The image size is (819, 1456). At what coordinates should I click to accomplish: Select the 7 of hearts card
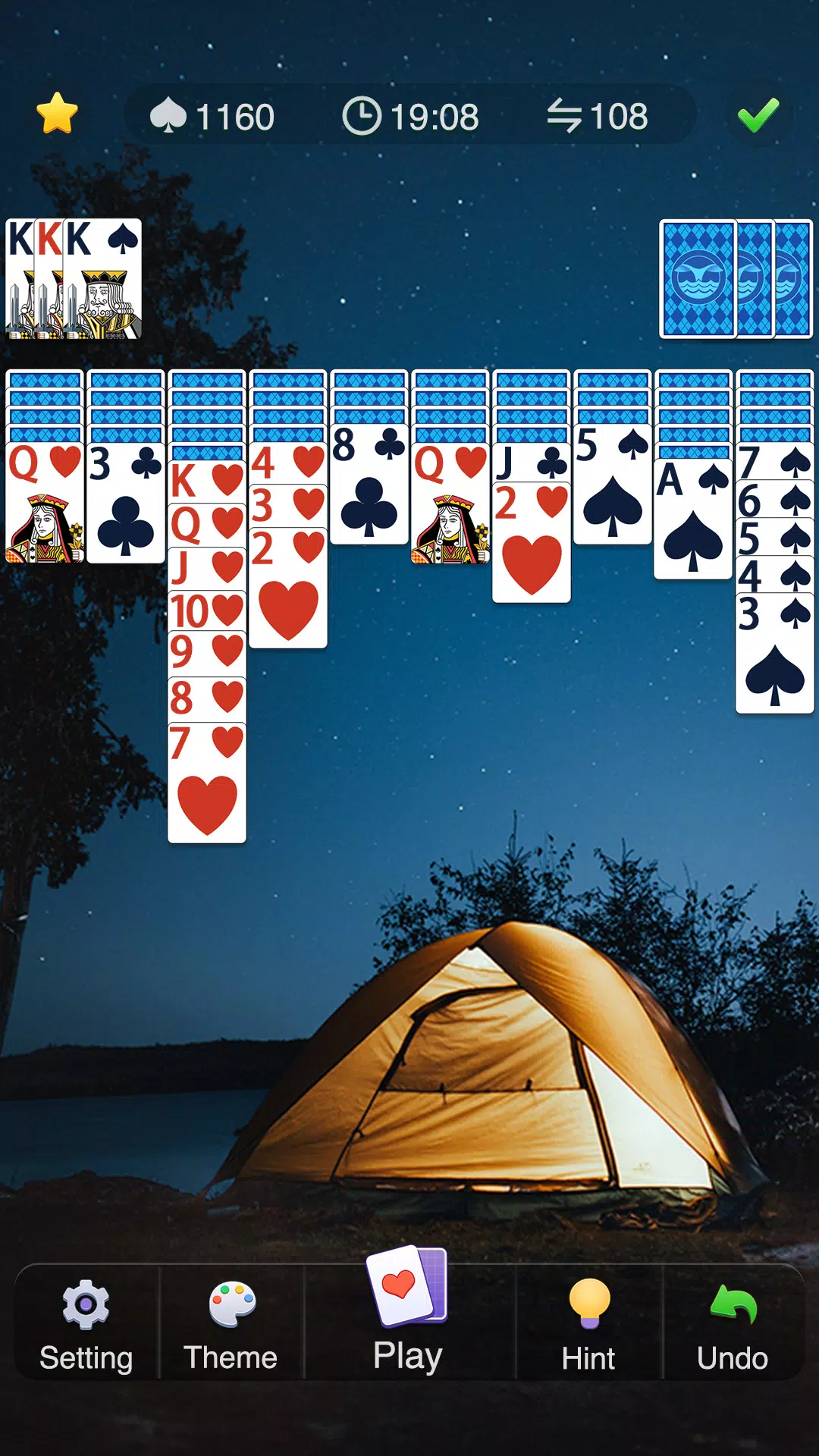pyautogui.click(x=207, y=781)
